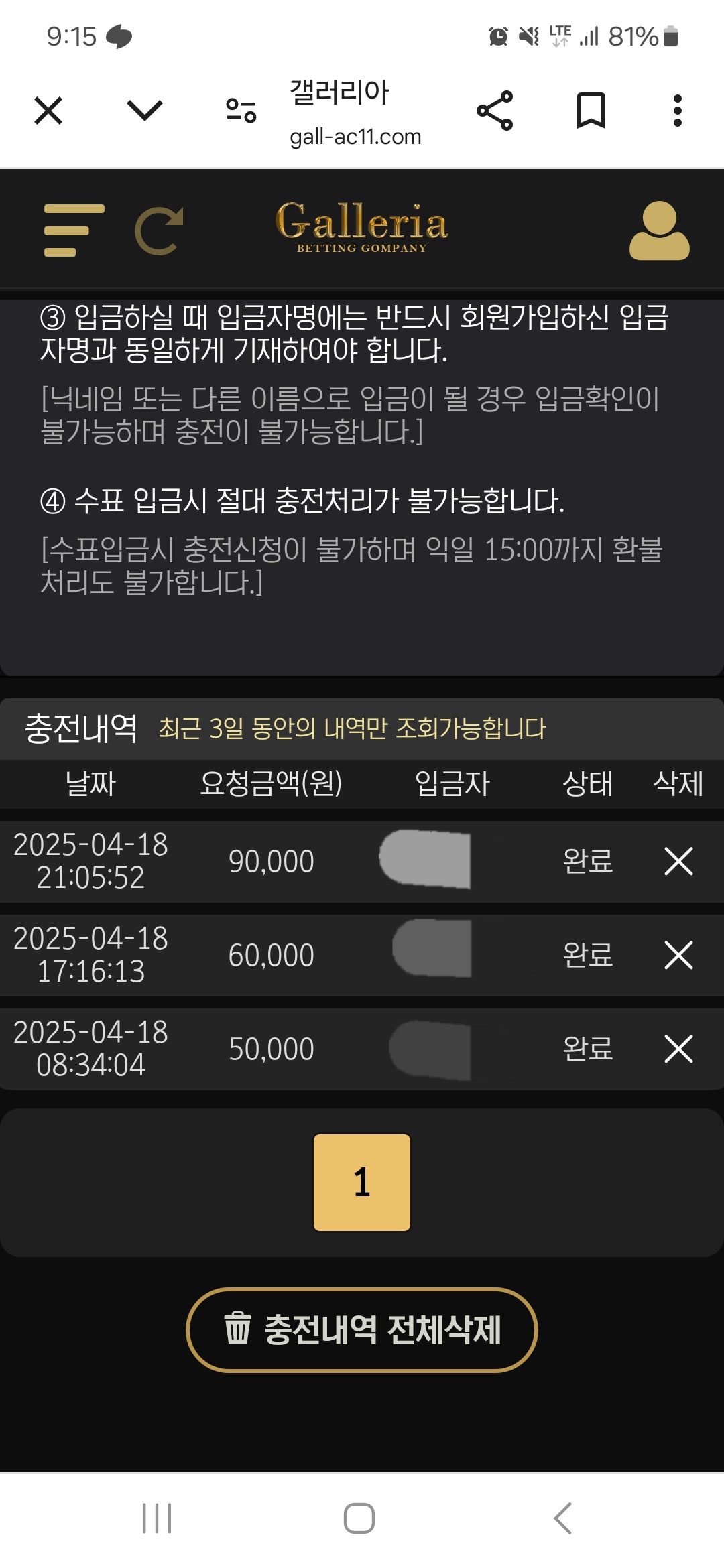Delete the 60,000 won charge record
The height and width of the screenshot is (1568, 724).
pyautogui.click(x=678, y=956)
